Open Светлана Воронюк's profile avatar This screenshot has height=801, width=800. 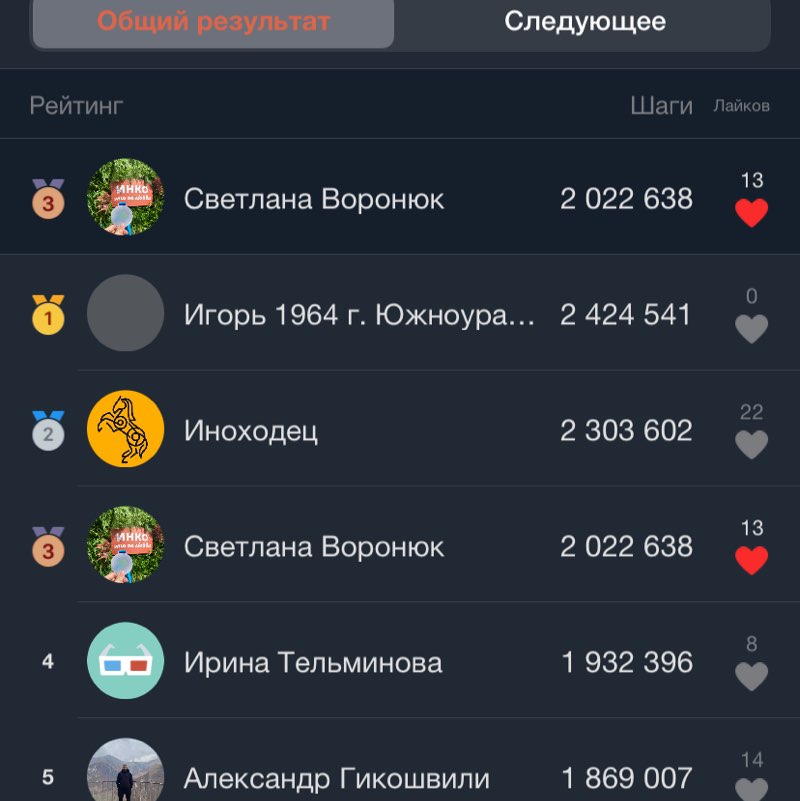pyautogui.click(x=126, y=198)
